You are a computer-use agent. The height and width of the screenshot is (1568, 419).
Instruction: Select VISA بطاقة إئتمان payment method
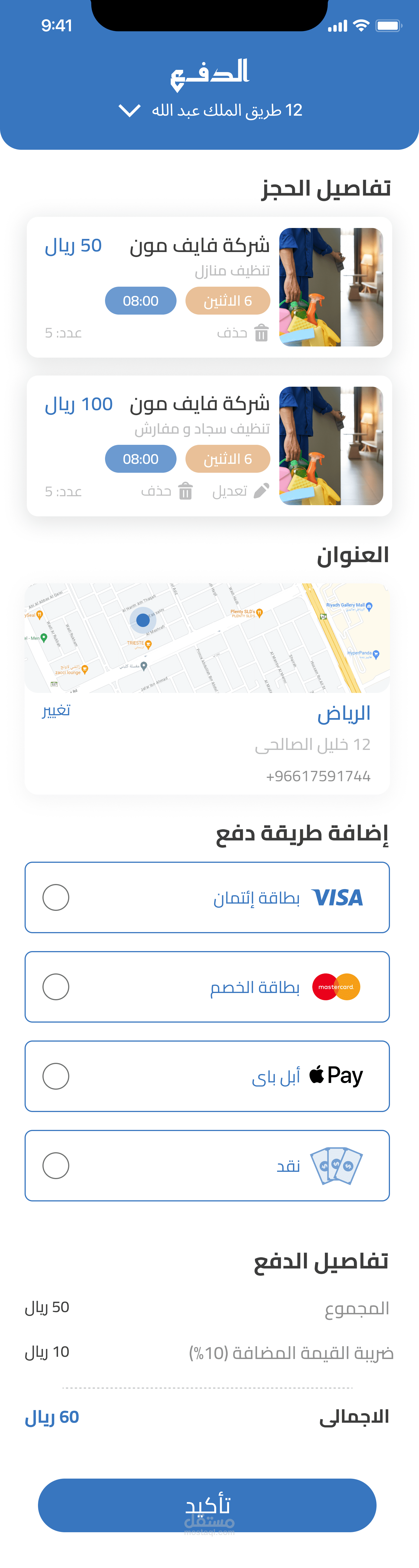tap(56, 897)
